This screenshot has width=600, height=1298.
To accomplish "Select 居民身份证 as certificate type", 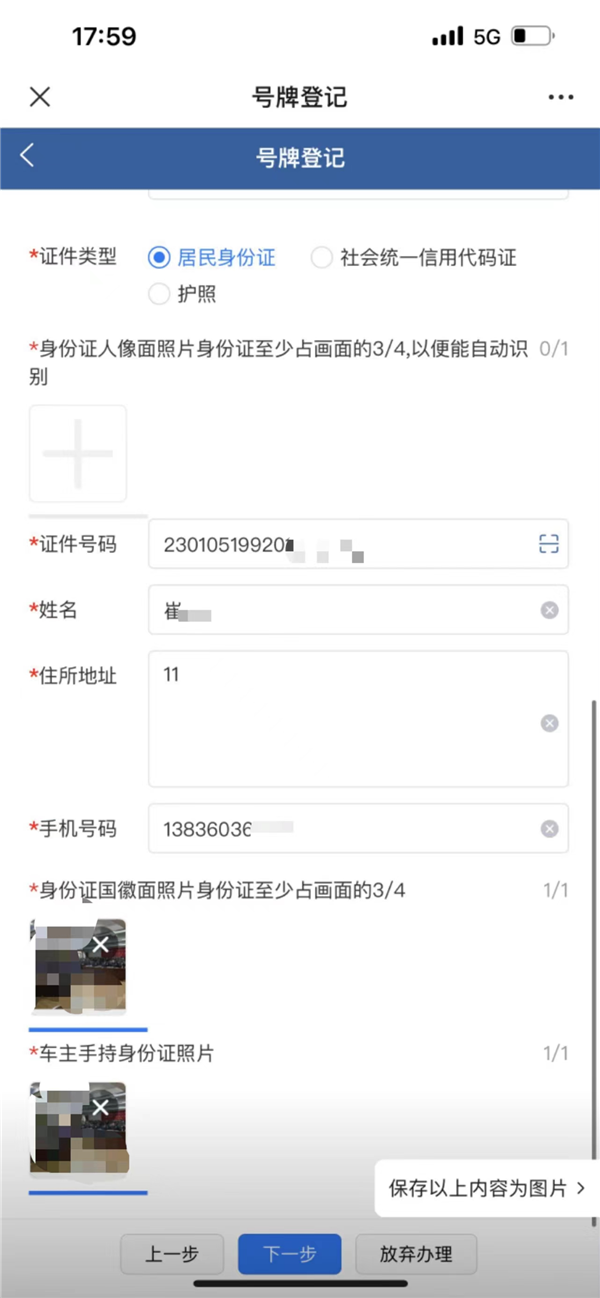I will click(x=211, y=258).
